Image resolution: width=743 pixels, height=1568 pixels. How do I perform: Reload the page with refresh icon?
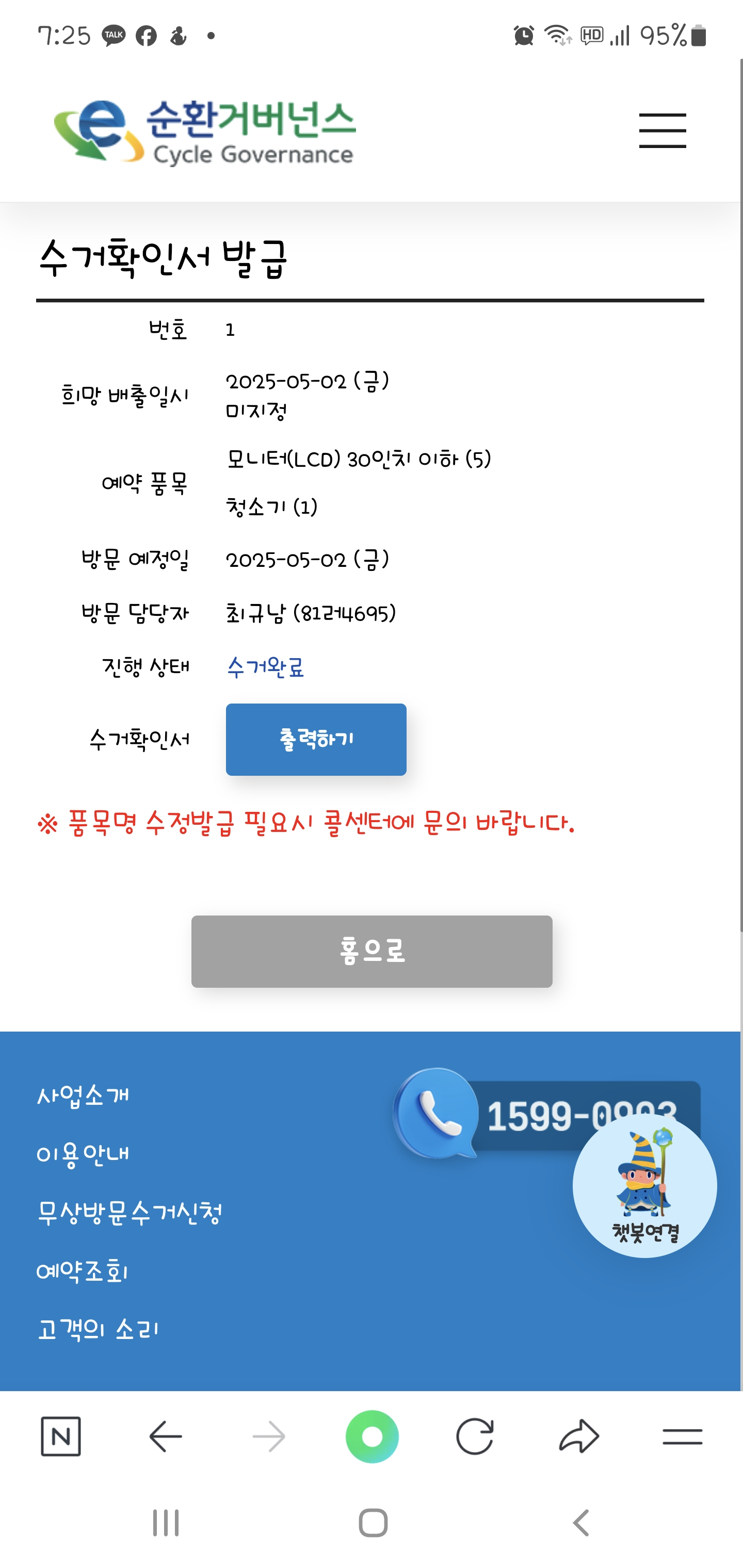(x=475, y=1436)
